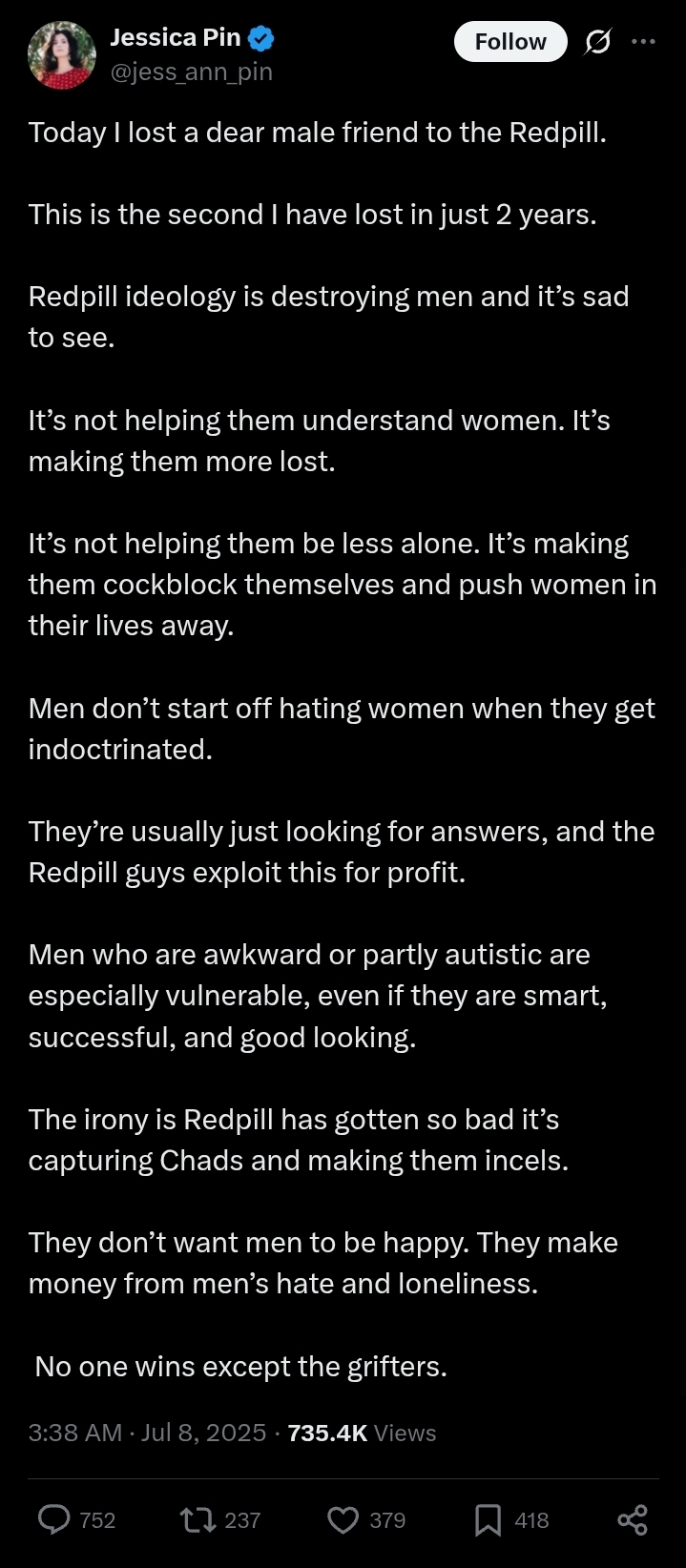This screenshot has width=686, height=1568.
Task: Open the post's overflow menu
Action: point(644,42)
